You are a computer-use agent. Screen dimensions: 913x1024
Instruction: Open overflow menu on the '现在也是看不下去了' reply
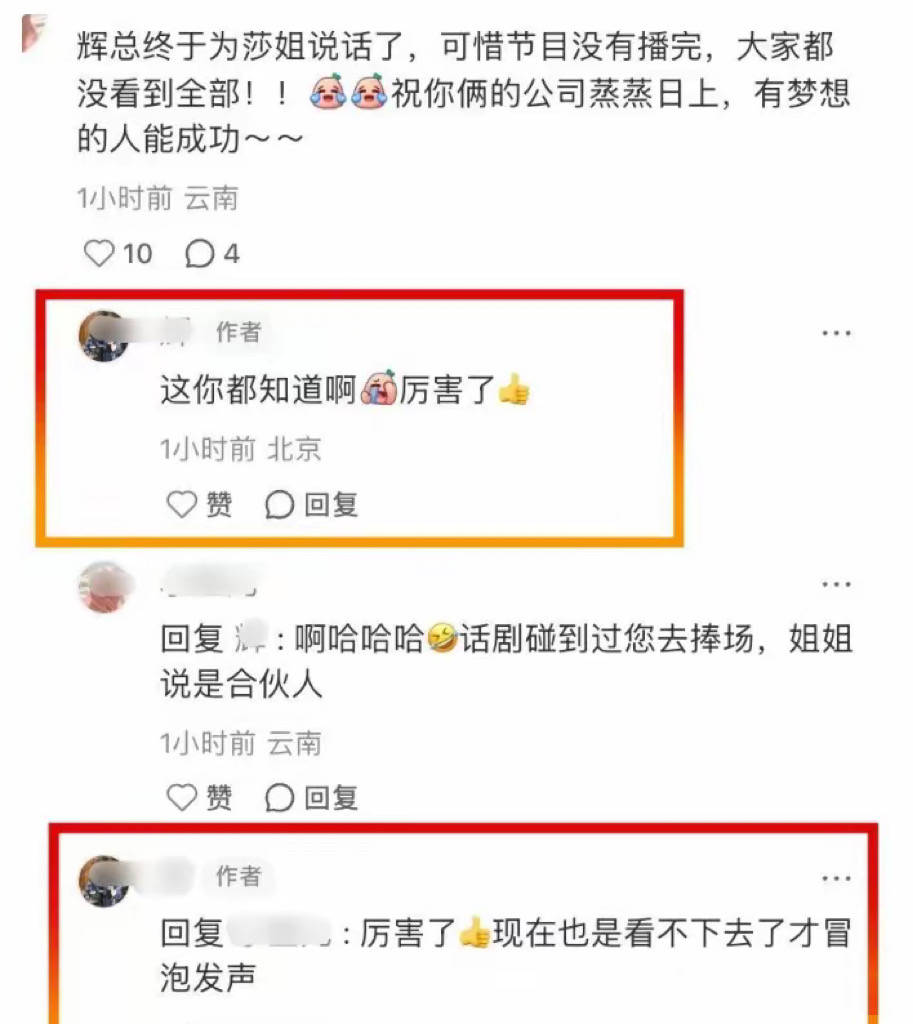click(836, 878)
